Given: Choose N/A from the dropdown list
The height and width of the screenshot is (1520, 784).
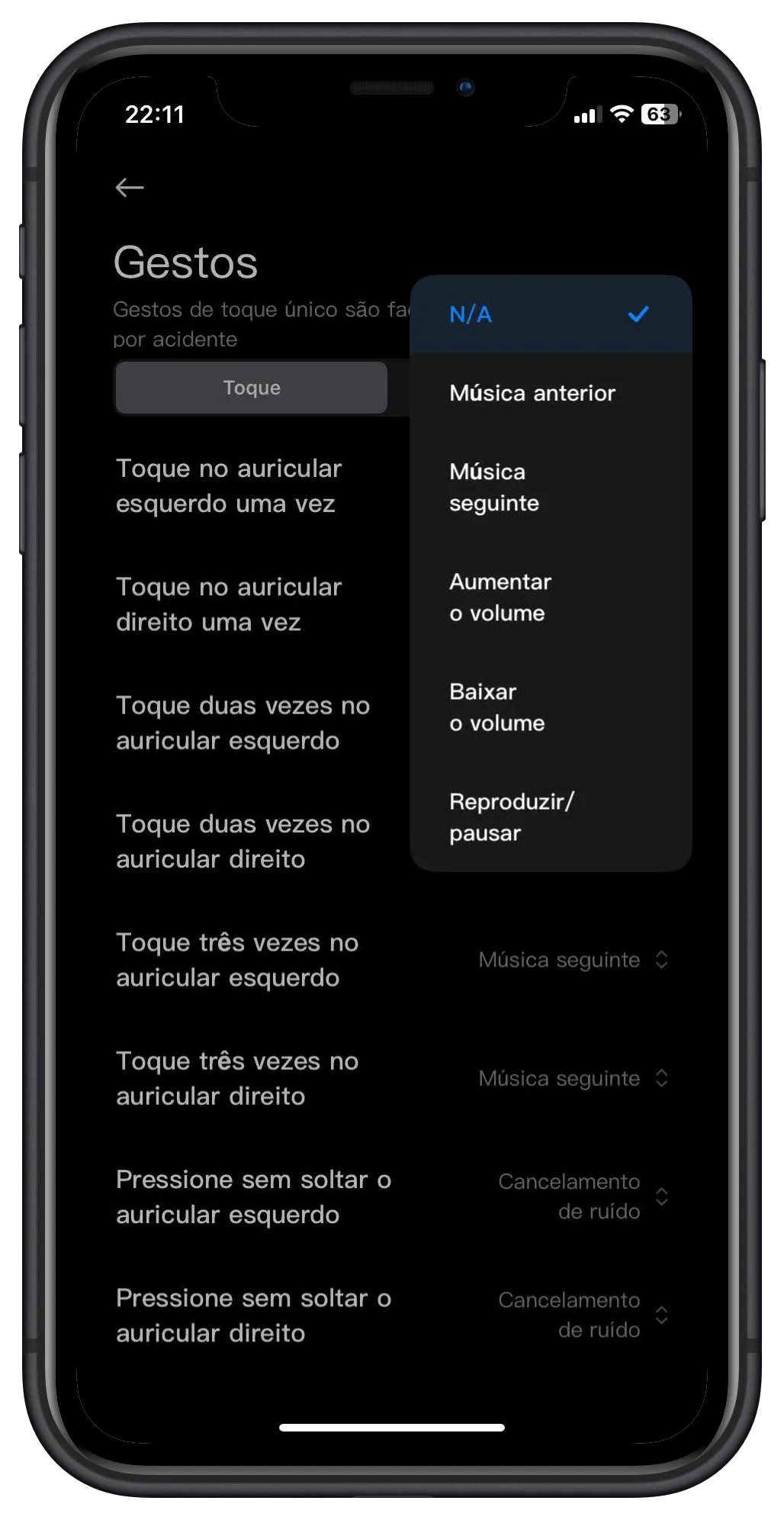Looking at the screenshot, I should [x=549, y=314].
